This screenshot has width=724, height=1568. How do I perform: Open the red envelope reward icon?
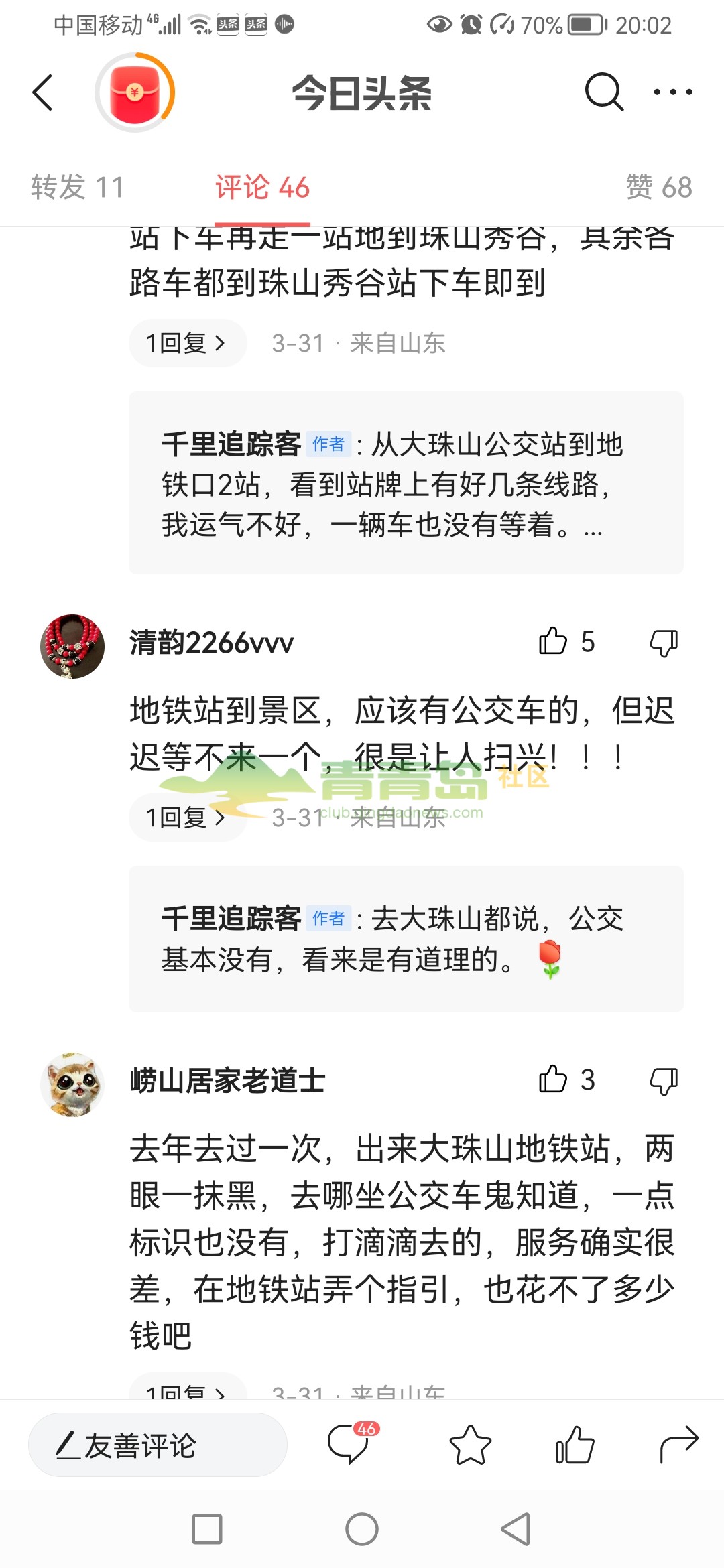[135, 92]
